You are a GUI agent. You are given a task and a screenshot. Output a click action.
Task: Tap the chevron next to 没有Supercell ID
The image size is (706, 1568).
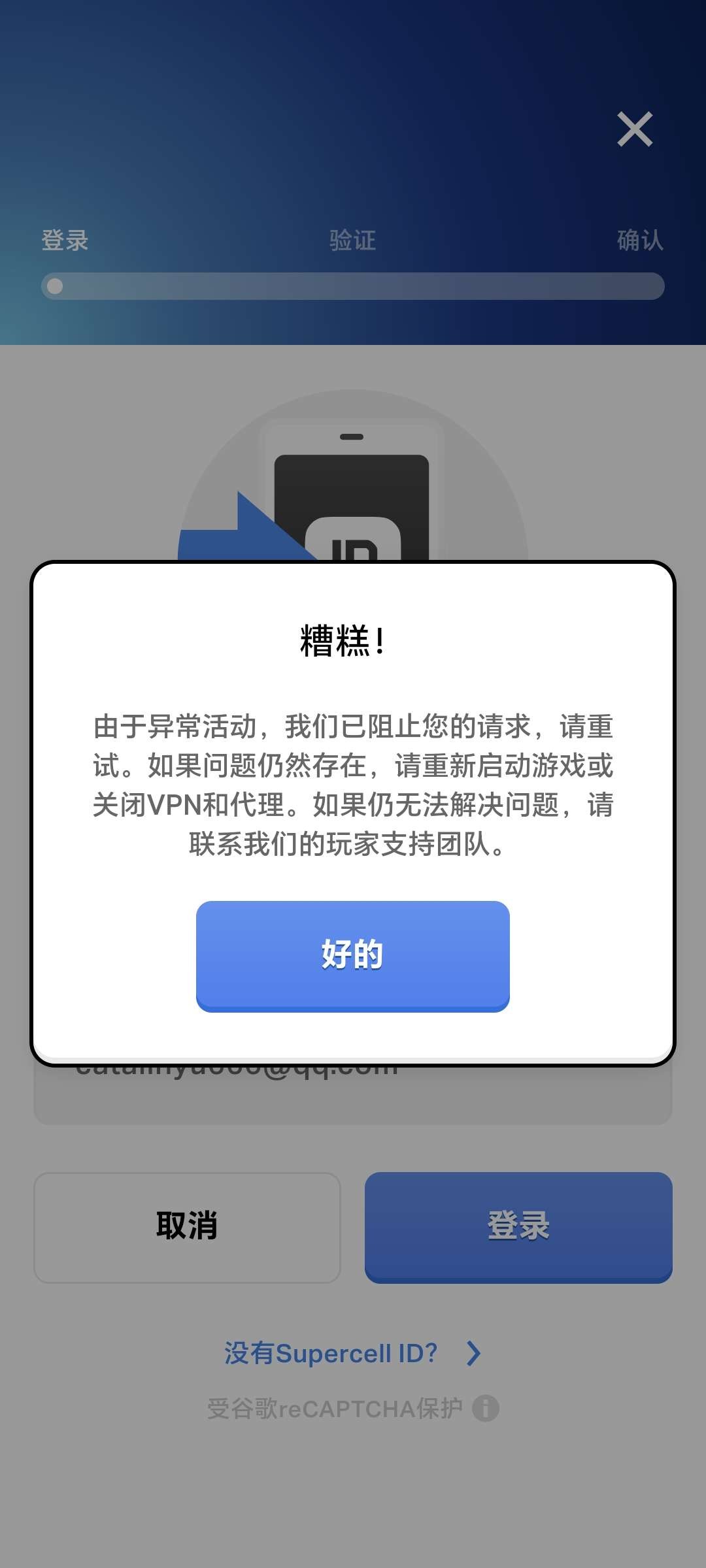click(x=473, y=1353)
